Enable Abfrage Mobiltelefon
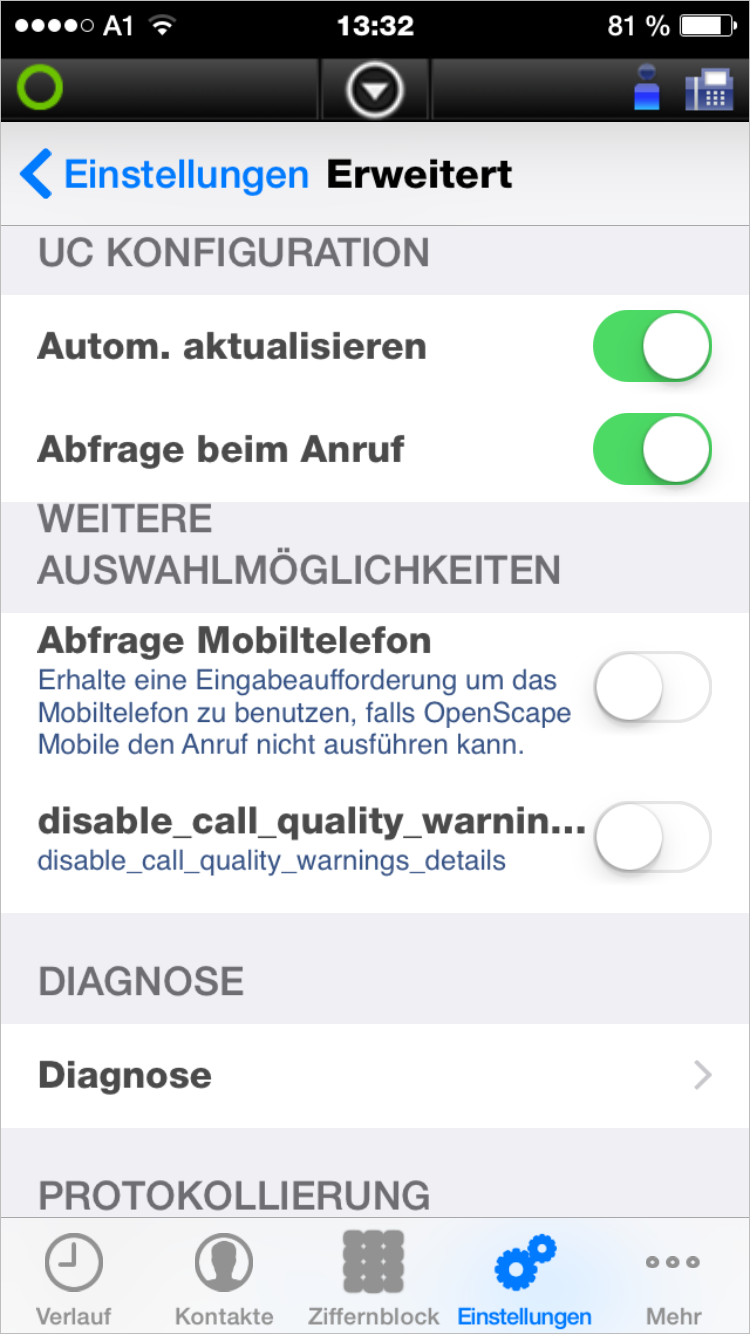750x1334 pixels. click(652, 687)
